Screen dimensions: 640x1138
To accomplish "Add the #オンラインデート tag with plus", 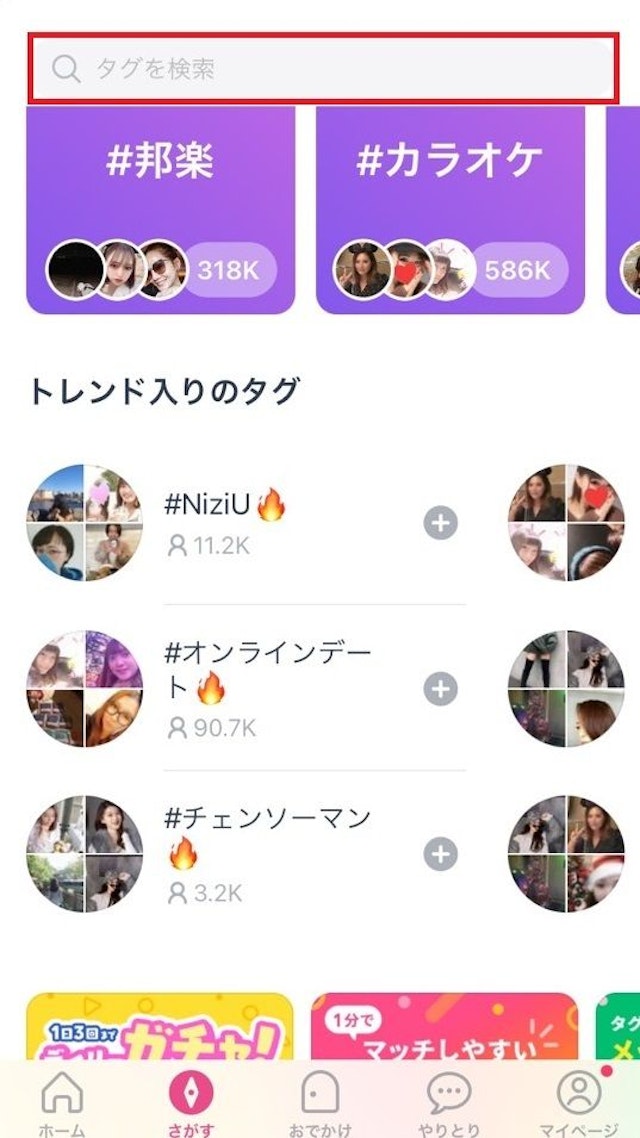I will [x=441, y=688].
